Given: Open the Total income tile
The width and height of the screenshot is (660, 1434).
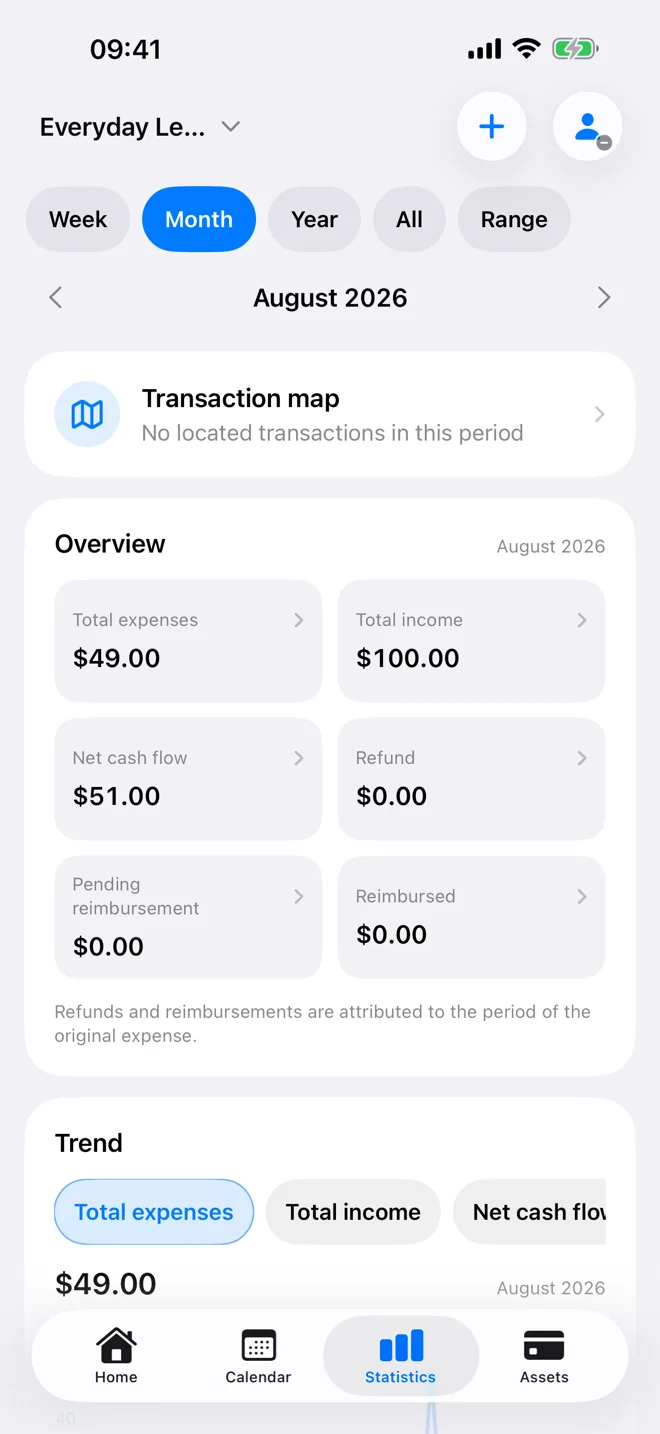Looking at the screenshot, I should (471, 641).
